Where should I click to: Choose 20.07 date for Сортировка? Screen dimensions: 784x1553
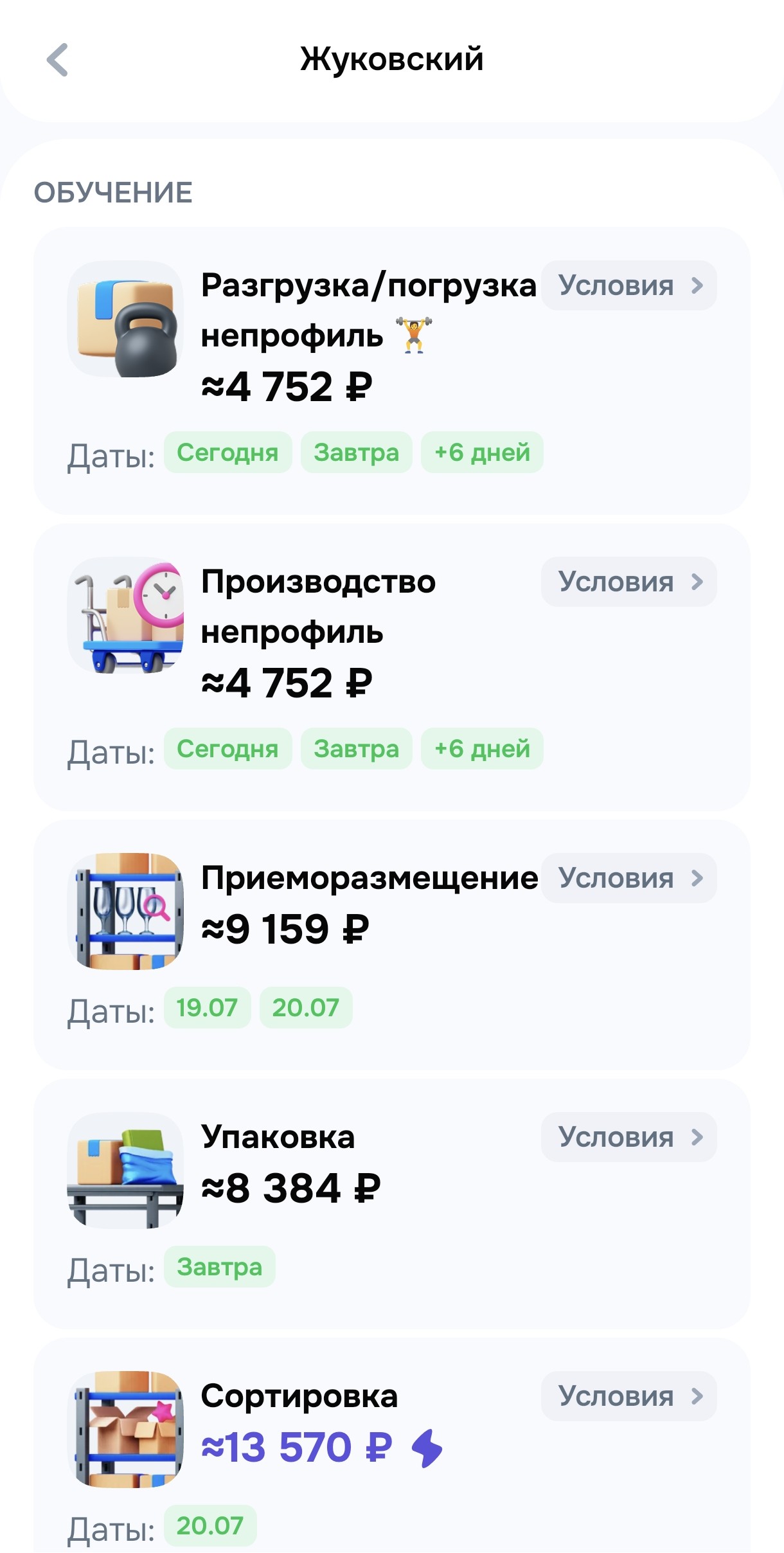(x=210, y=1526)
